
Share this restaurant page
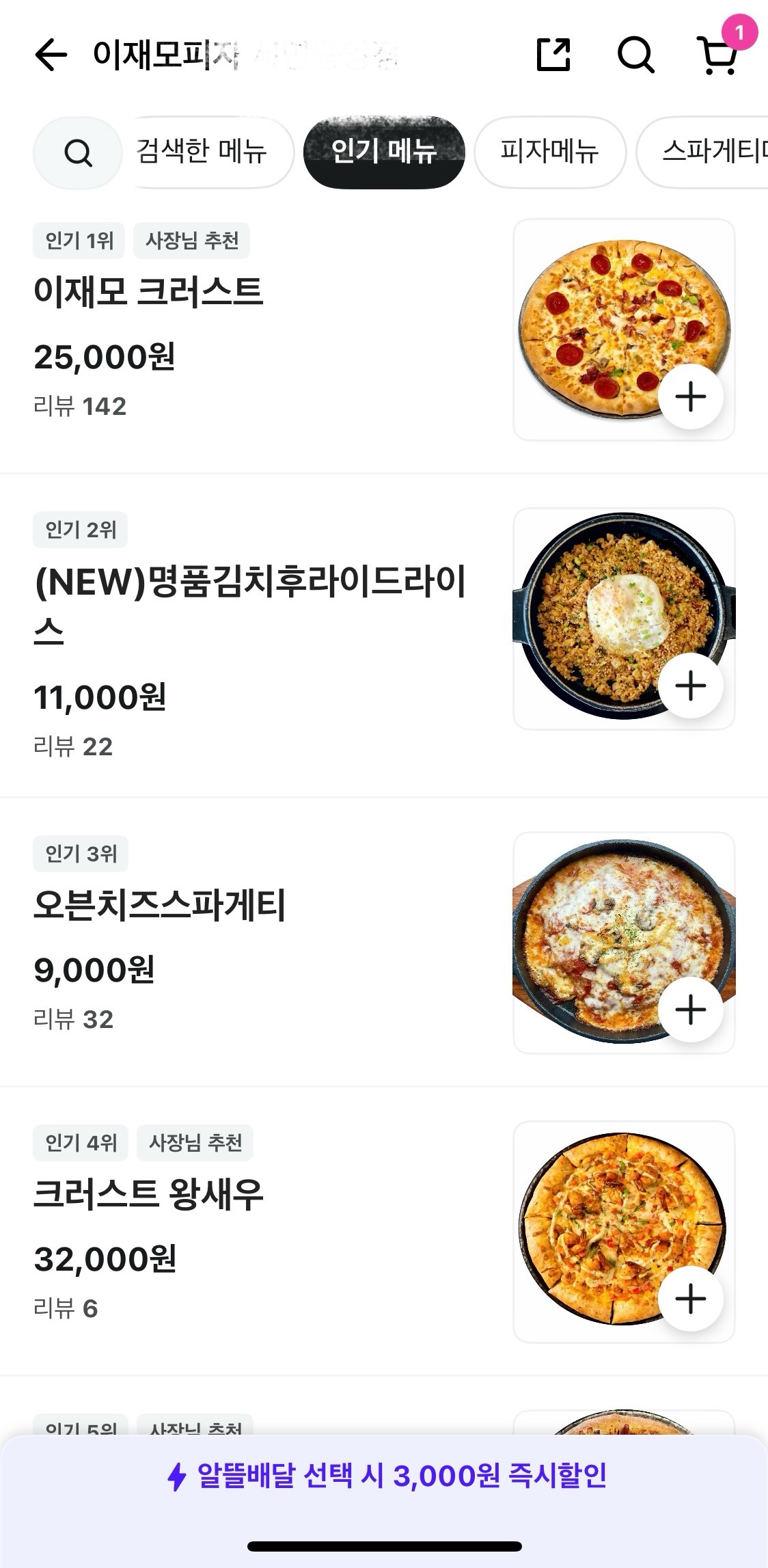[553, 55]
